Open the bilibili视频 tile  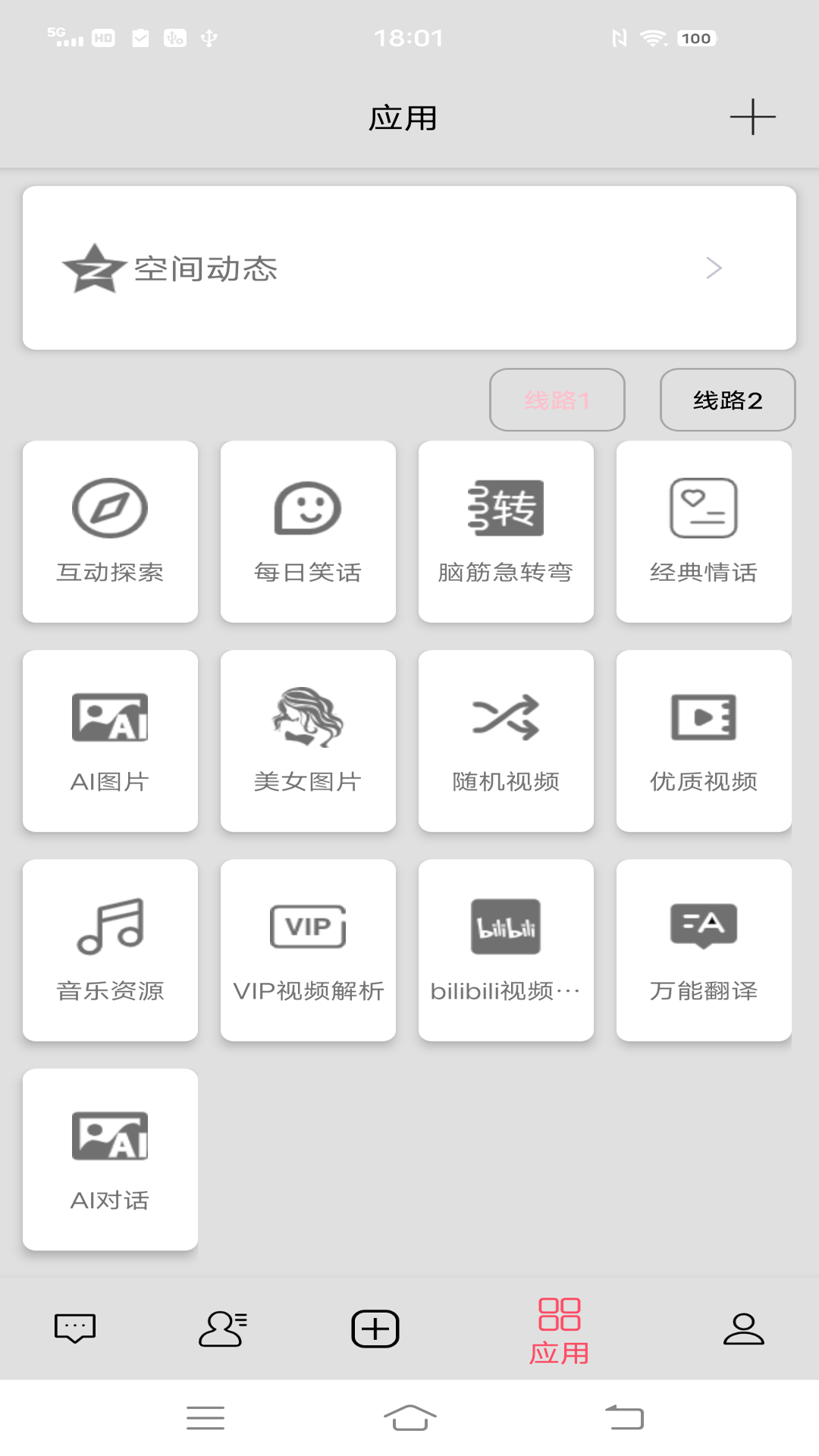click(x=506, y=950)
